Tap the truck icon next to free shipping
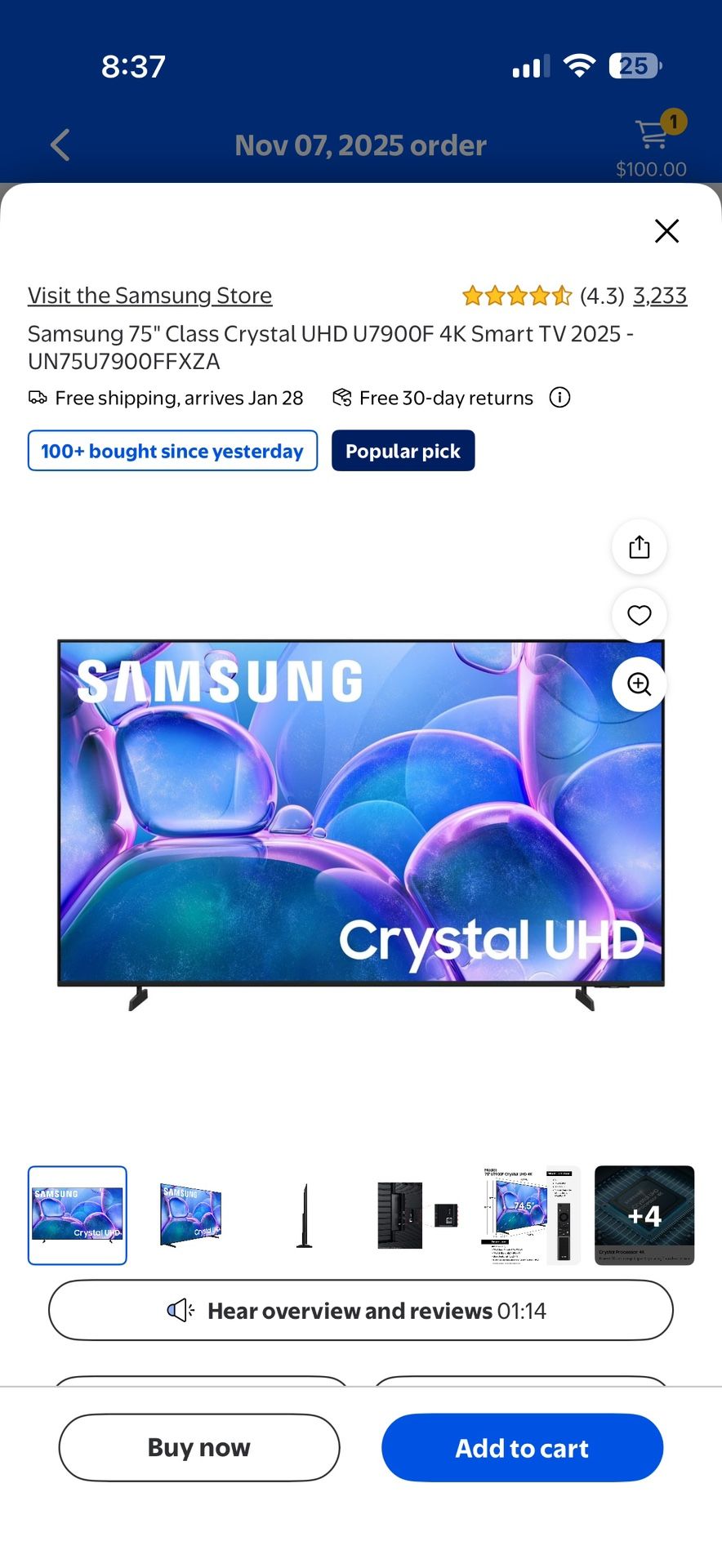The height and width of the screenshot is (1568, 722). point(38,398)
